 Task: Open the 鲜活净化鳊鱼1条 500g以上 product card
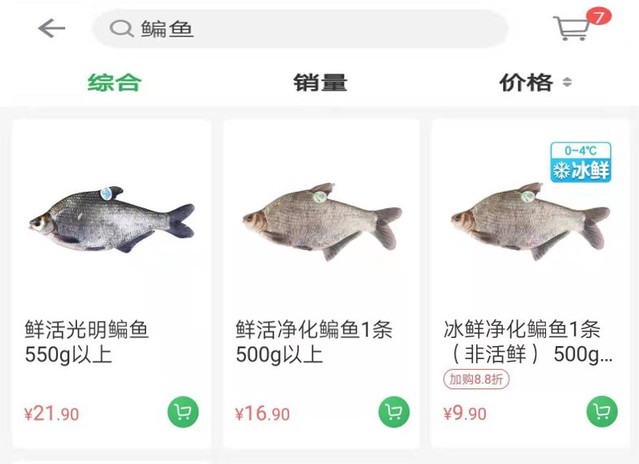point(320,260)
